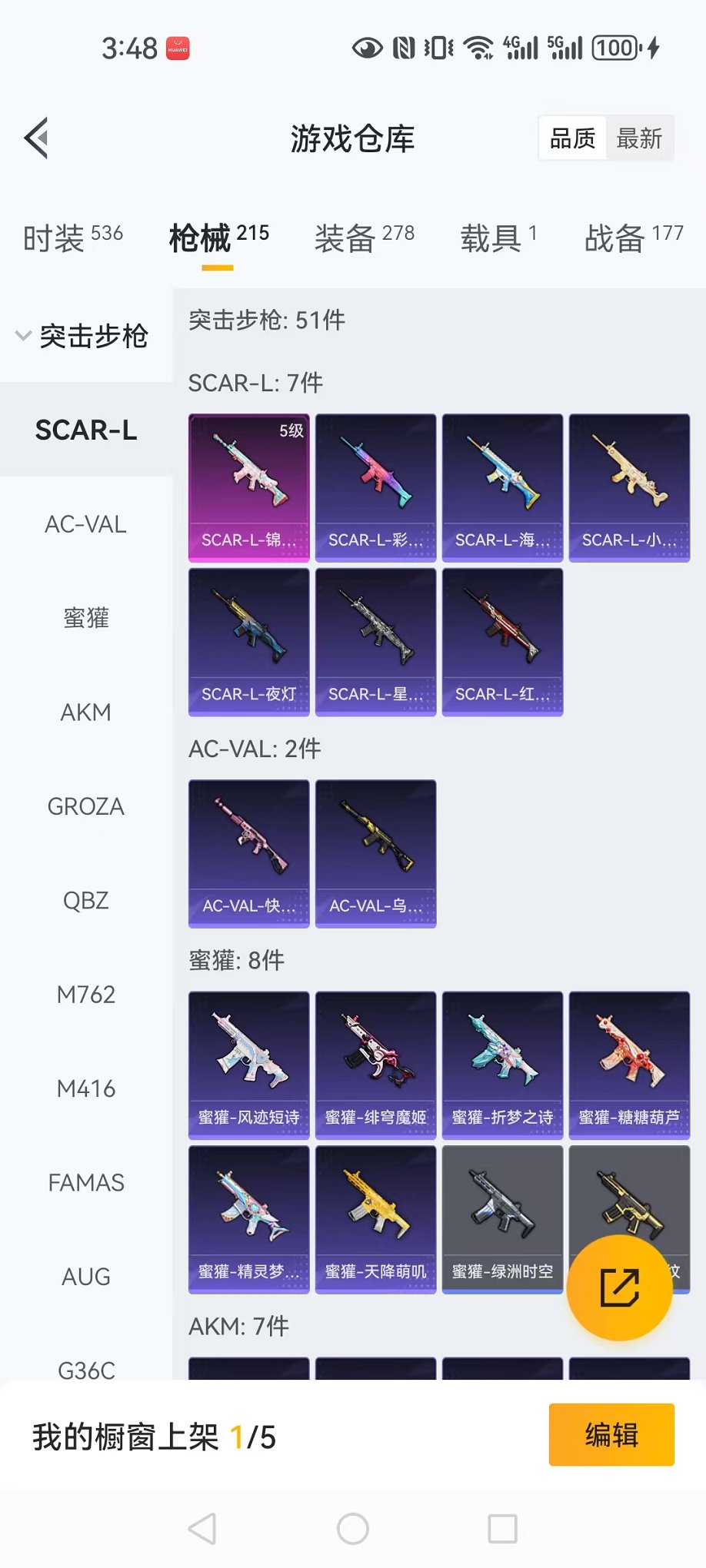Image resolution: width=706 pixels, height=1568 pixels.
Task: Switch to the 时装 tab
Action: (72, 238)
